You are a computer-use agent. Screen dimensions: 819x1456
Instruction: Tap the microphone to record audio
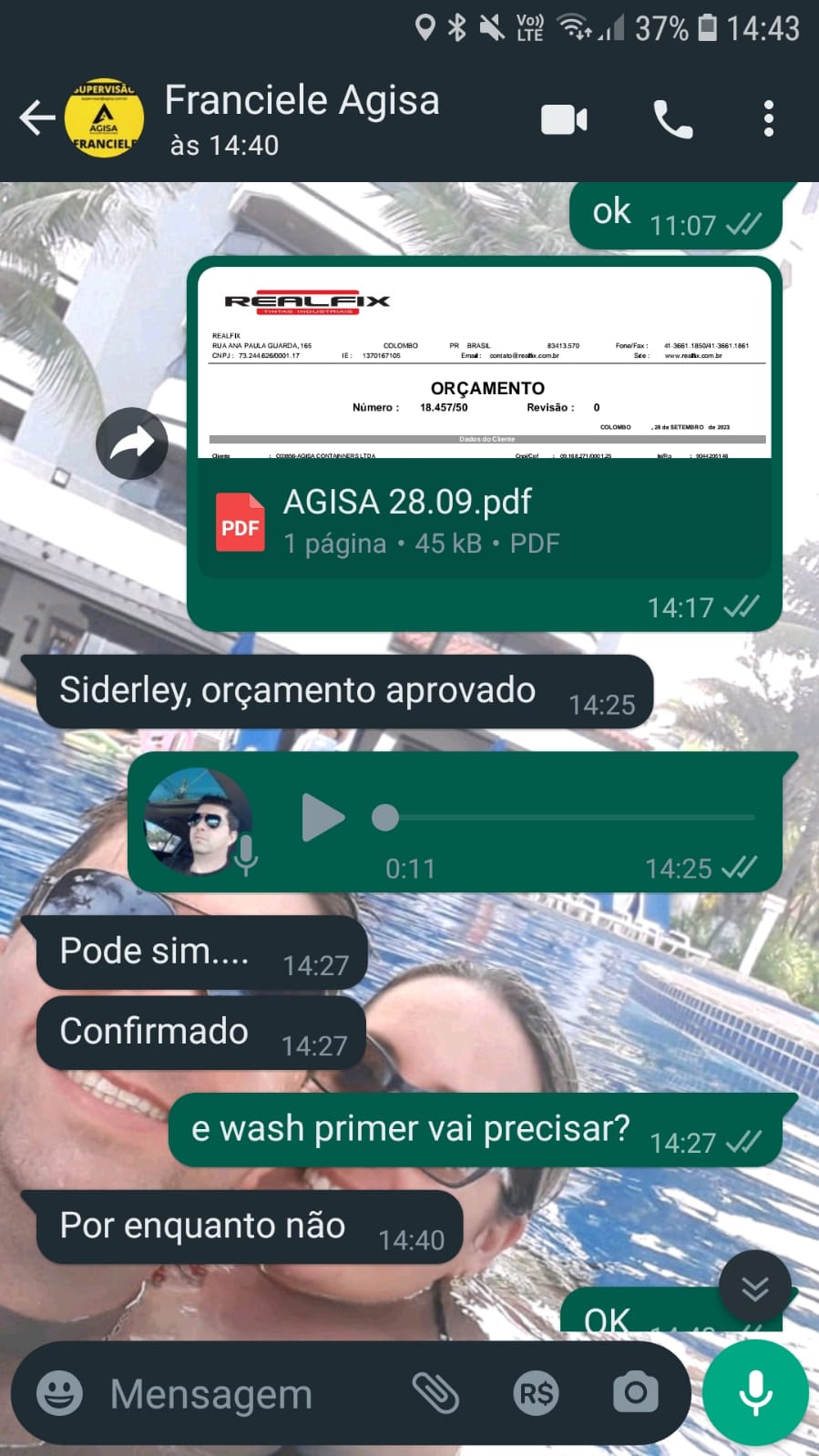(x=755, y=1393)
